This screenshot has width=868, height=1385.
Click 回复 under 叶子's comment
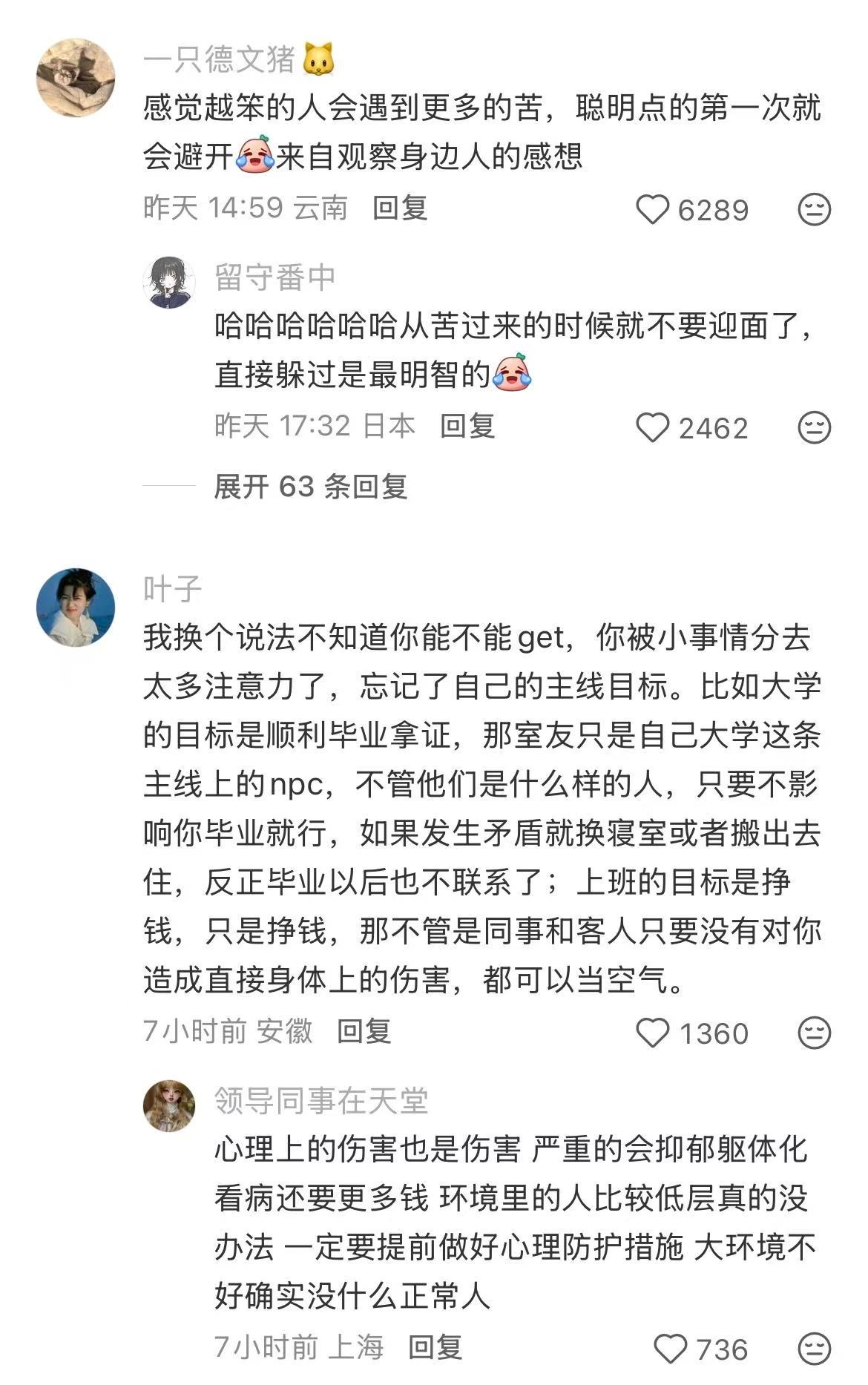(366, 1030)
